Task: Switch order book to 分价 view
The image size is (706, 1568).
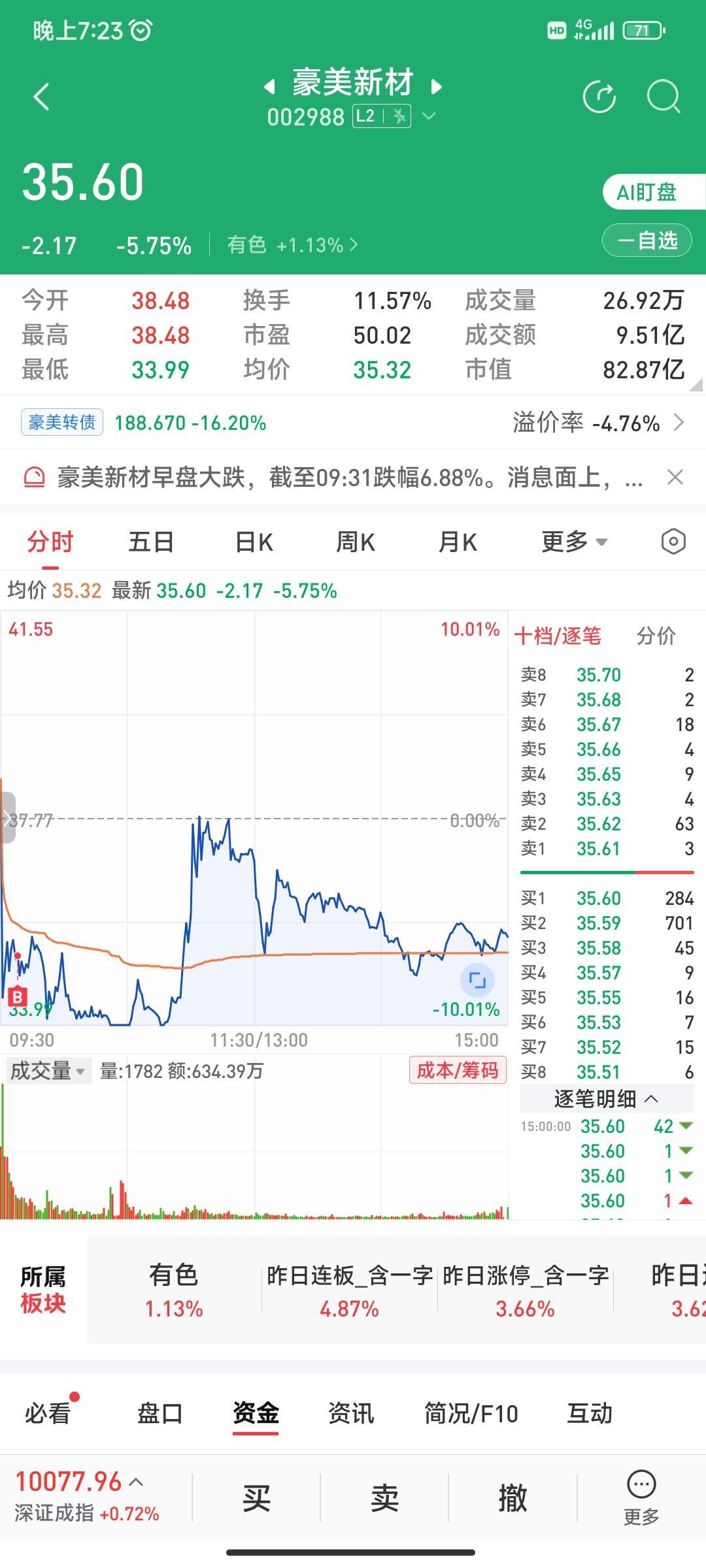Action: pyautogui.click(x=656, y=636)
